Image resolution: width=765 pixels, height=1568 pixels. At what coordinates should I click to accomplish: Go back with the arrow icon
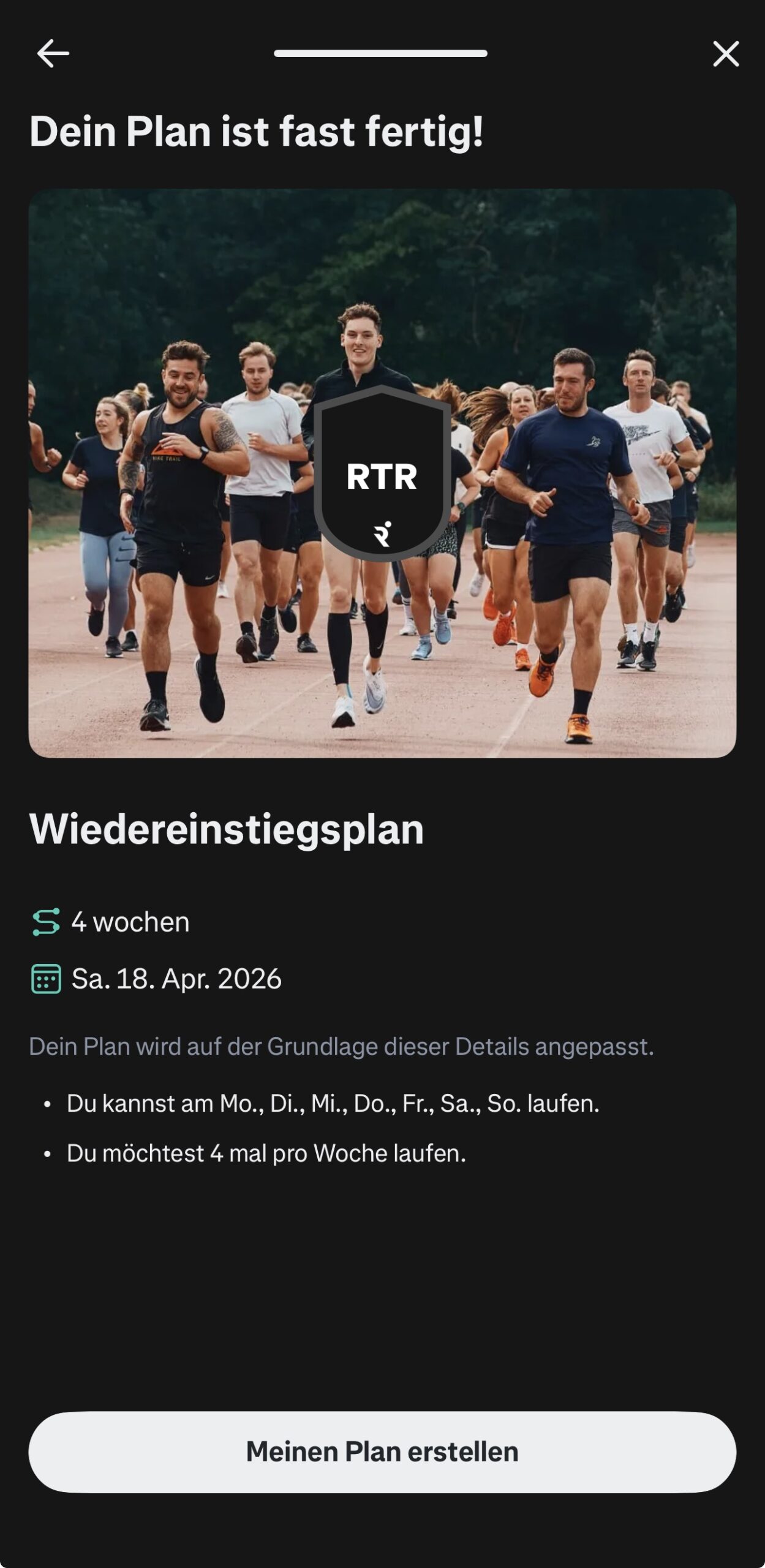point(53,54)
